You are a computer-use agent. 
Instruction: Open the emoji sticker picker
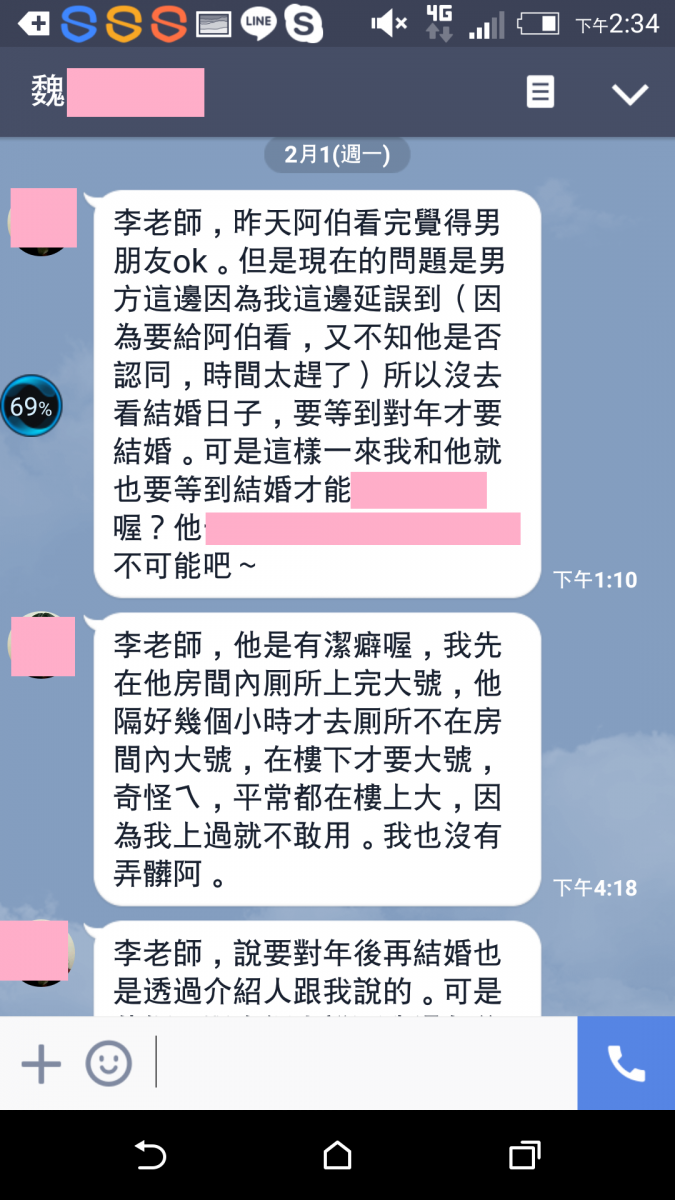click(108, 1063)
